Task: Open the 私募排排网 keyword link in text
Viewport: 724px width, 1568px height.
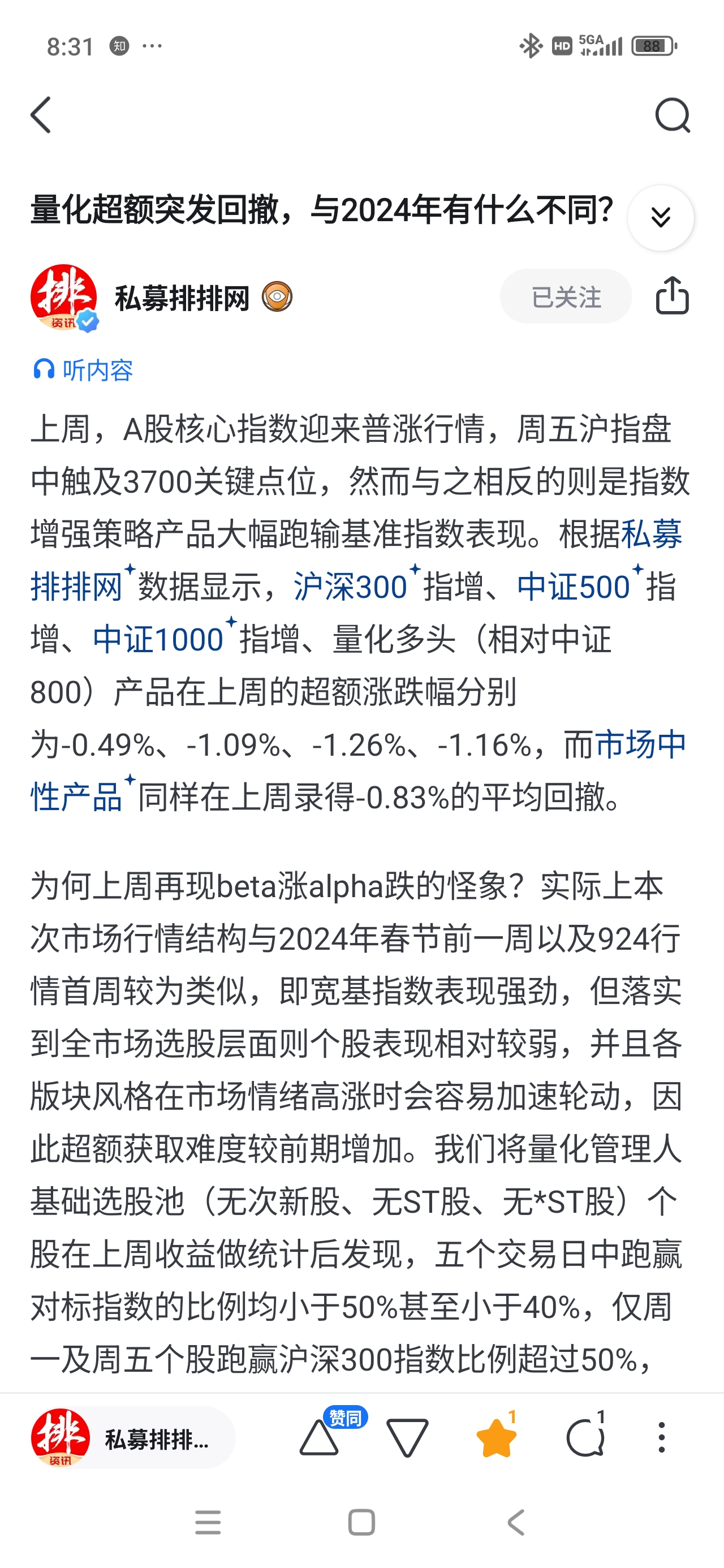Action: coord(650,534)
